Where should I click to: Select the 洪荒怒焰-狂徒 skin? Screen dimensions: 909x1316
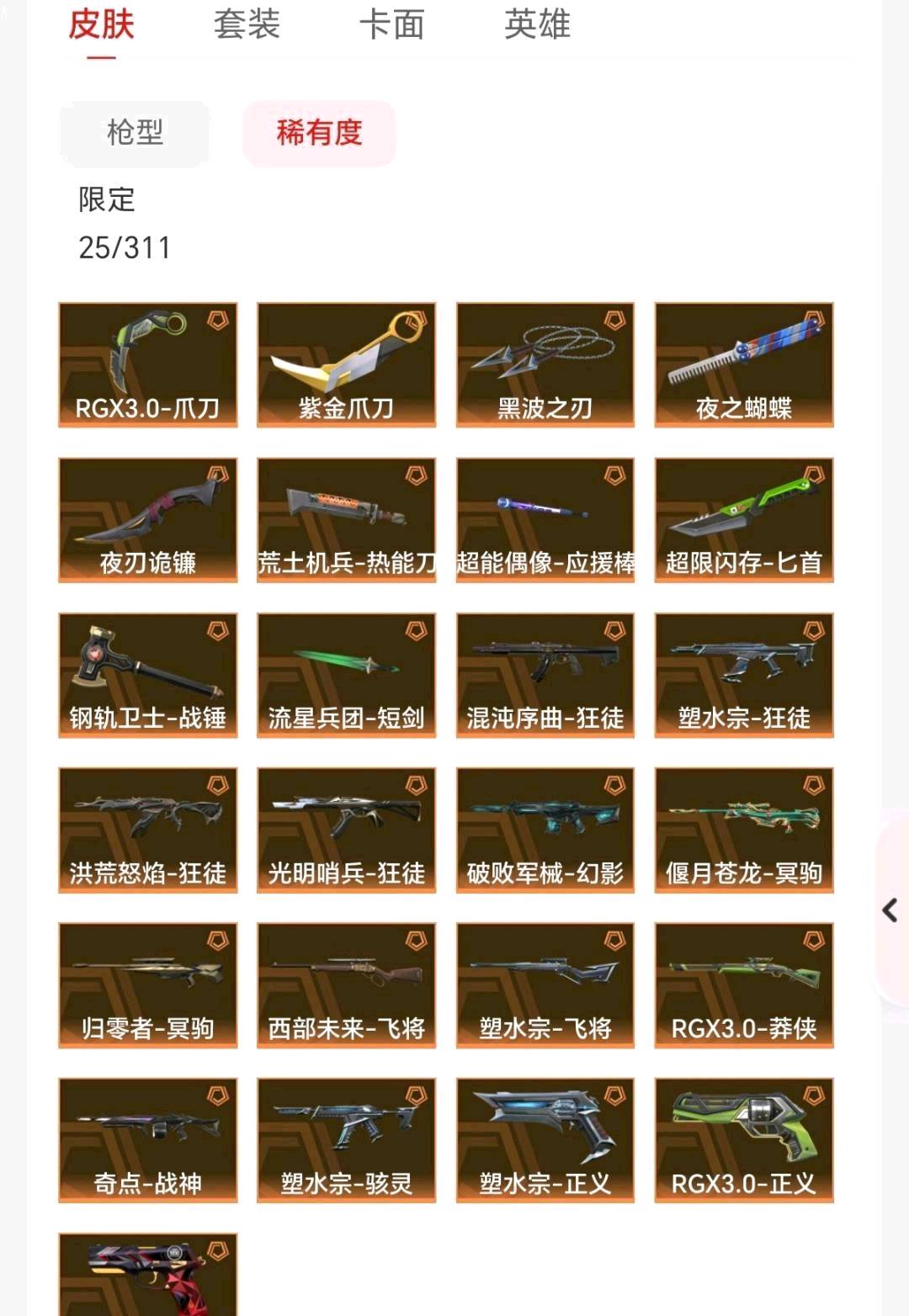[x=148, y=830]
